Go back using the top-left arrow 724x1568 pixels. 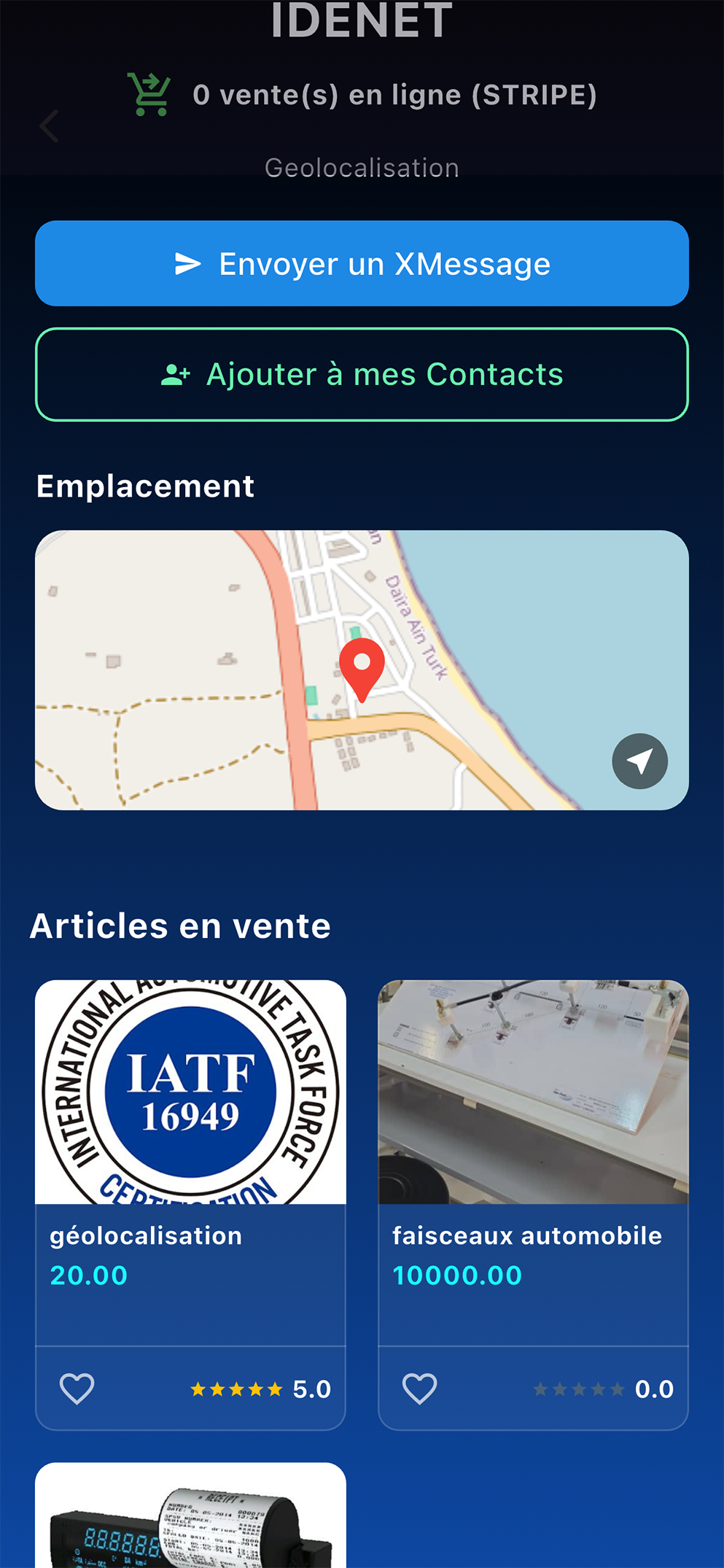click(49, 127)
